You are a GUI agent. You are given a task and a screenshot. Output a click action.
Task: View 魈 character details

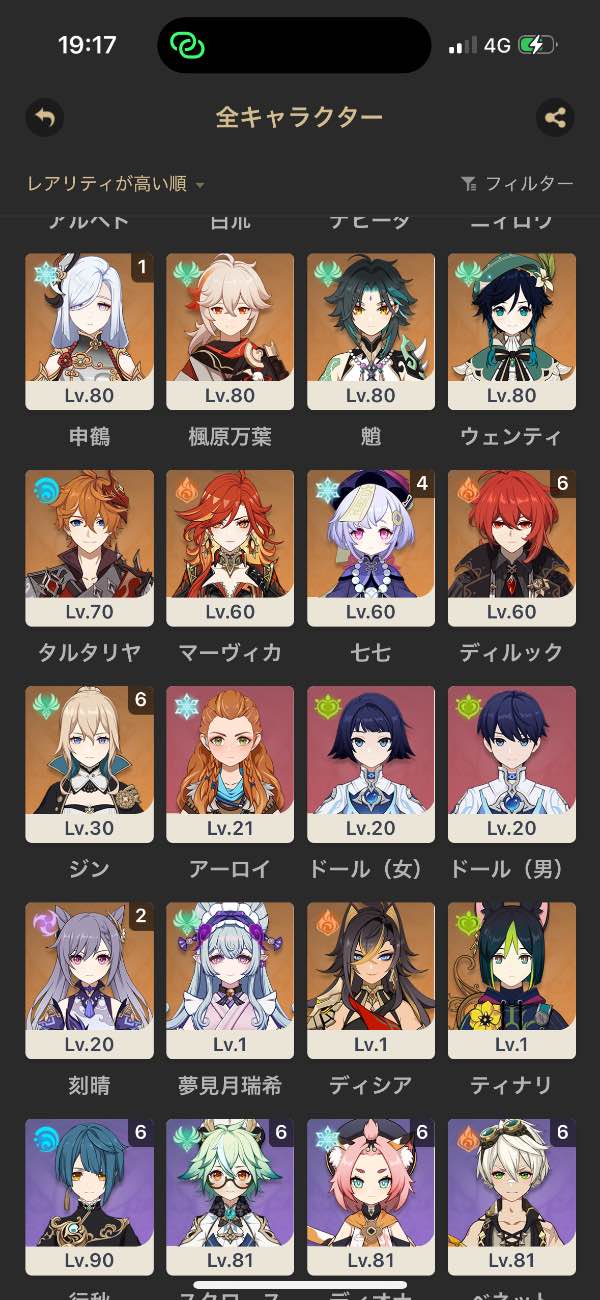[371, 331]
